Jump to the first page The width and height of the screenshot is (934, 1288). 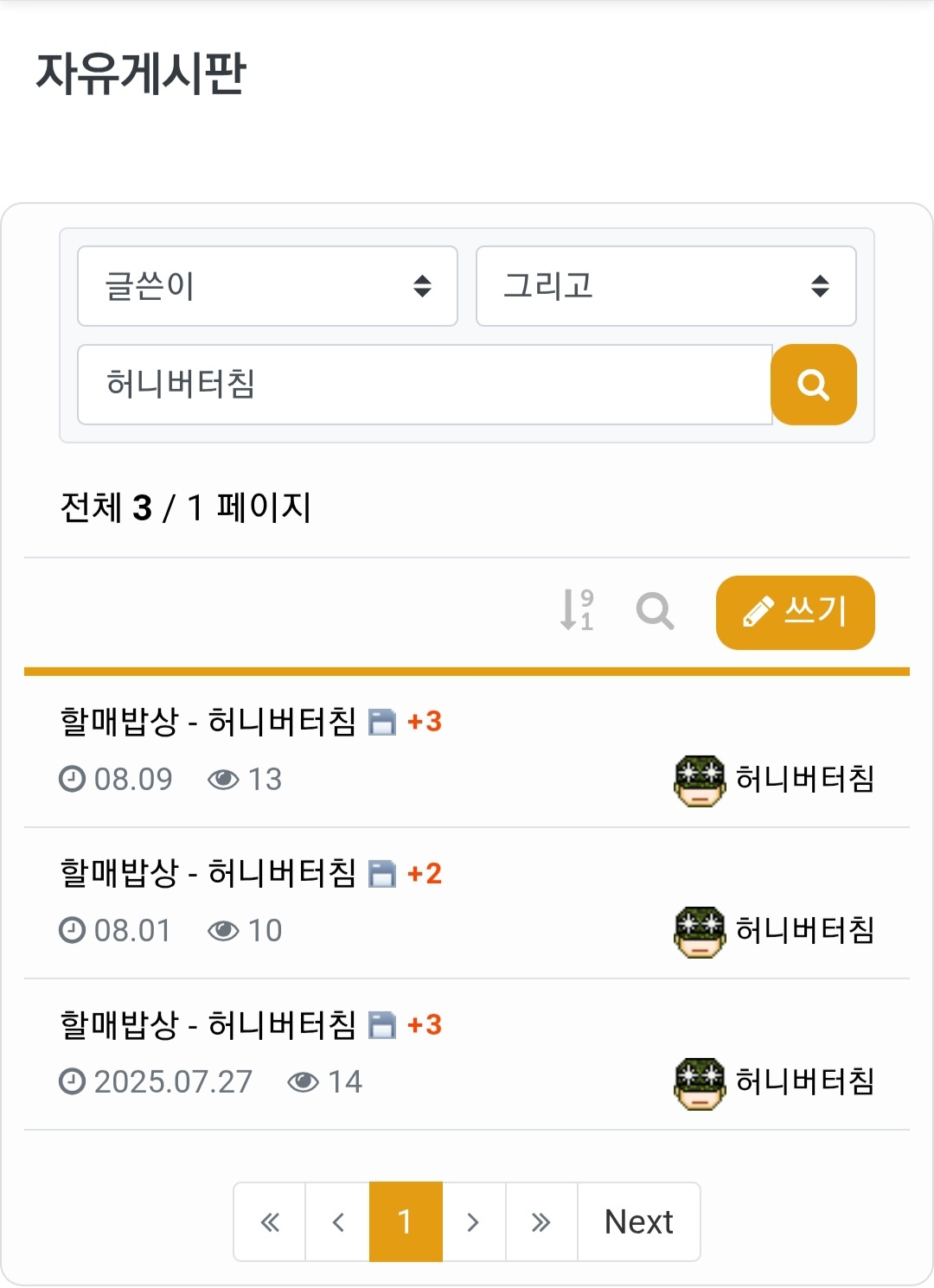click(x=270, y=1221)
